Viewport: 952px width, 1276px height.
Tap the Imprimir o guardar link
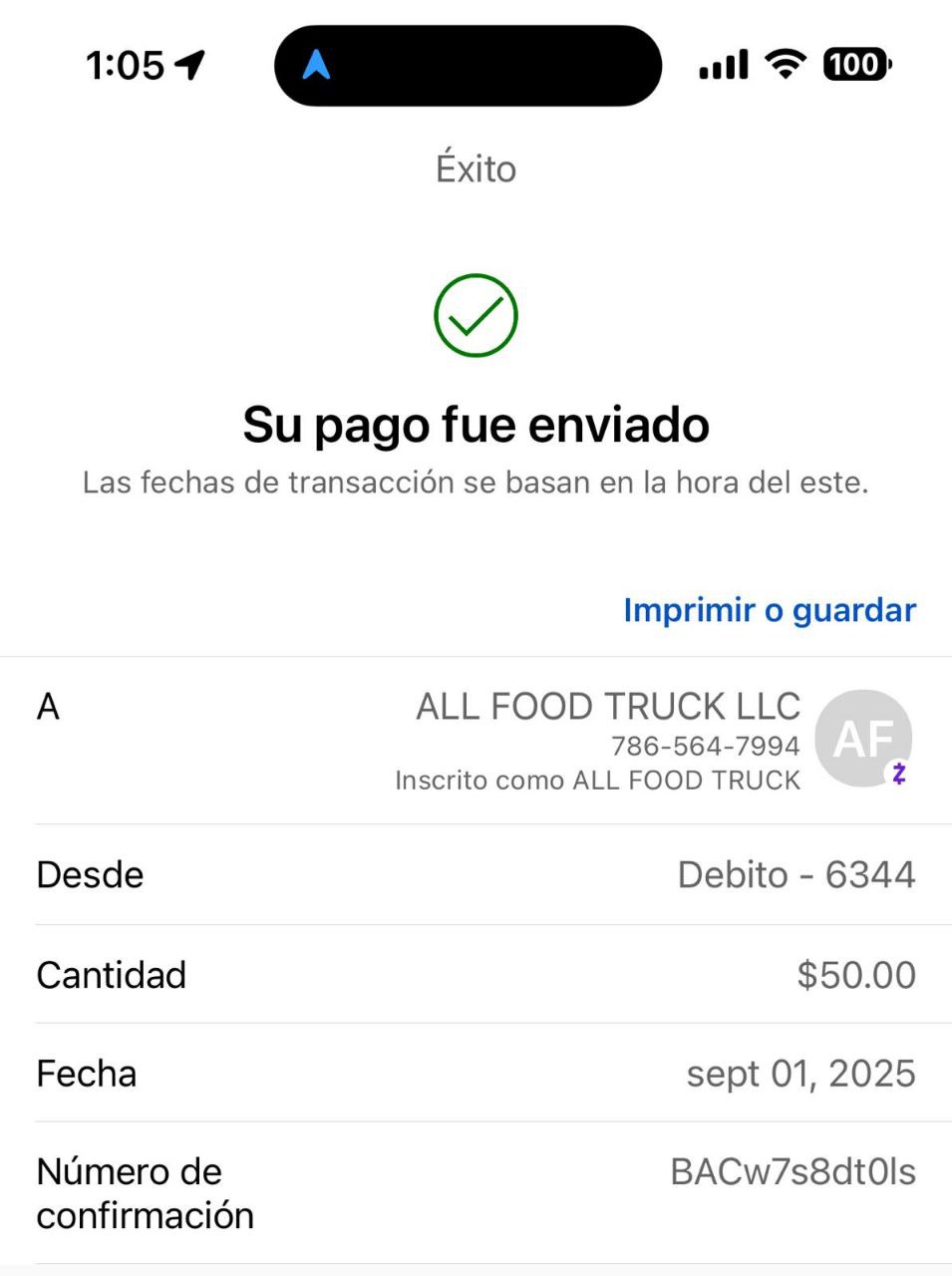(769, 610)
